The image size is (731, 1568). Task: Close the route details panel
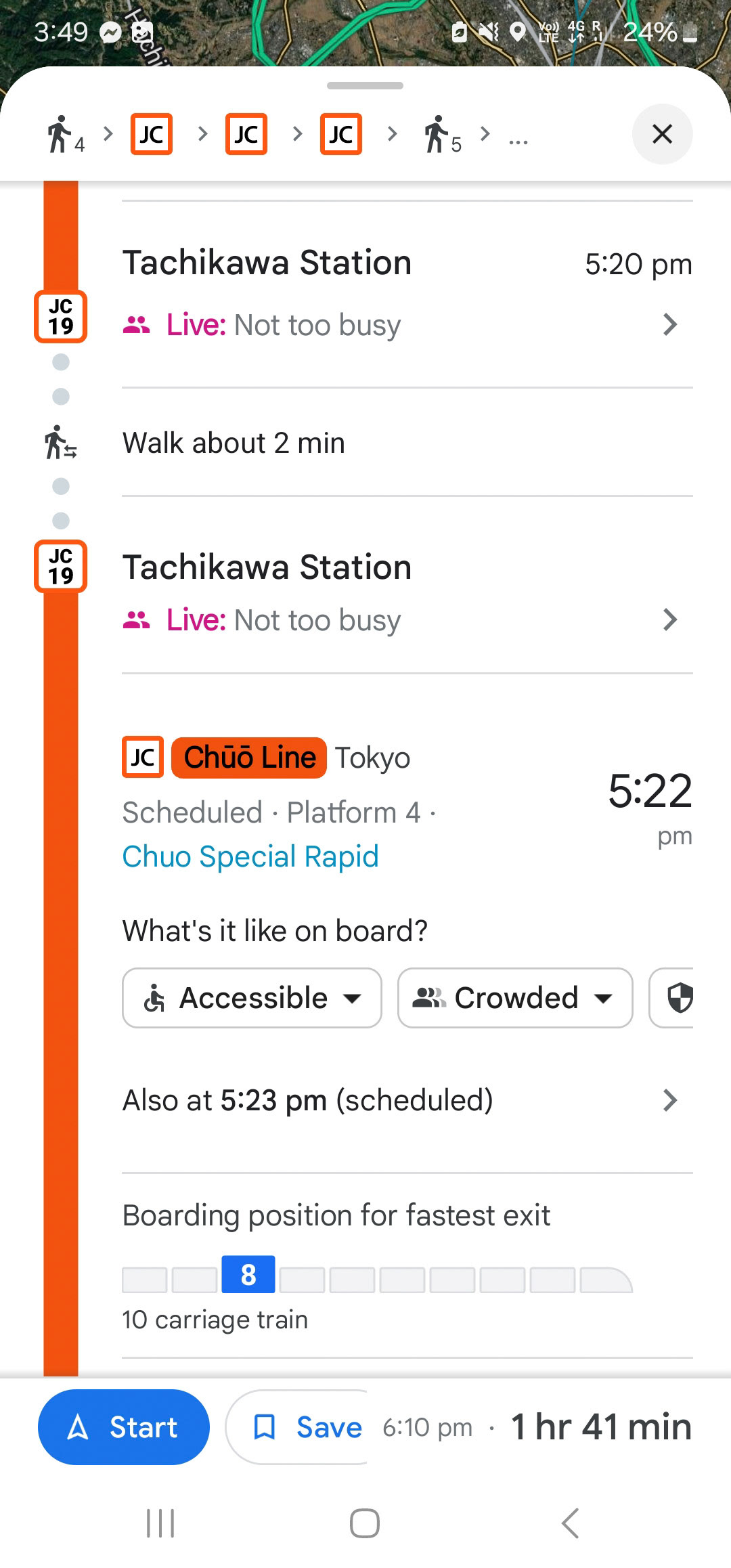pyautogui.click(x=662, y=134)
